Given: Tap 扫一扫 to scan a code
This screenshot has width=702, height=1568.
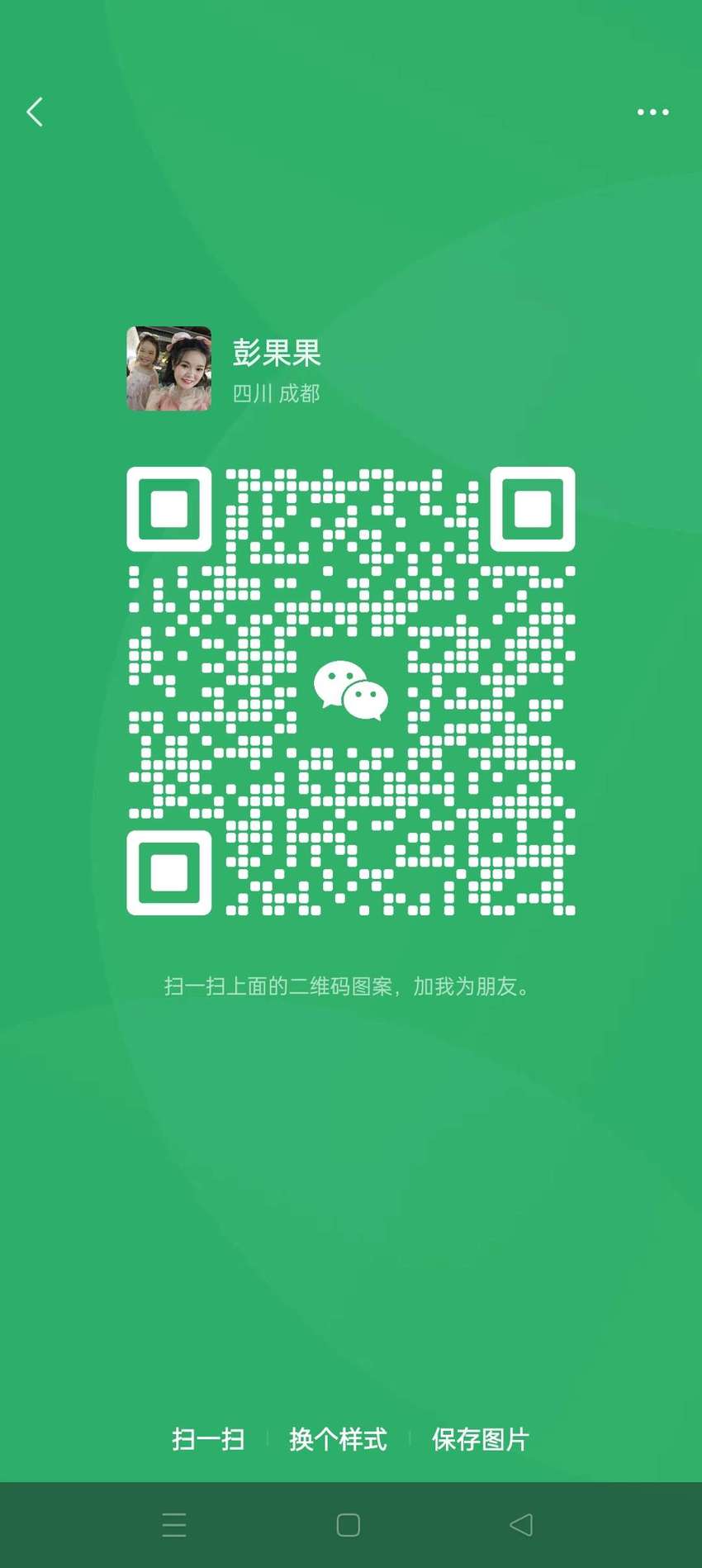Looking at the screenshot, I should point(208,1440).
